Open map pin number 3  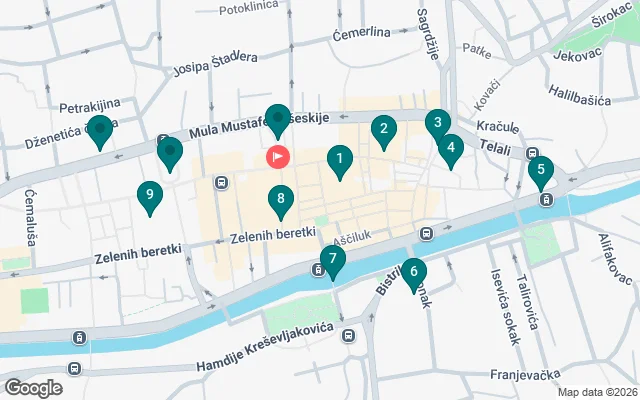(x=436, y=123)
